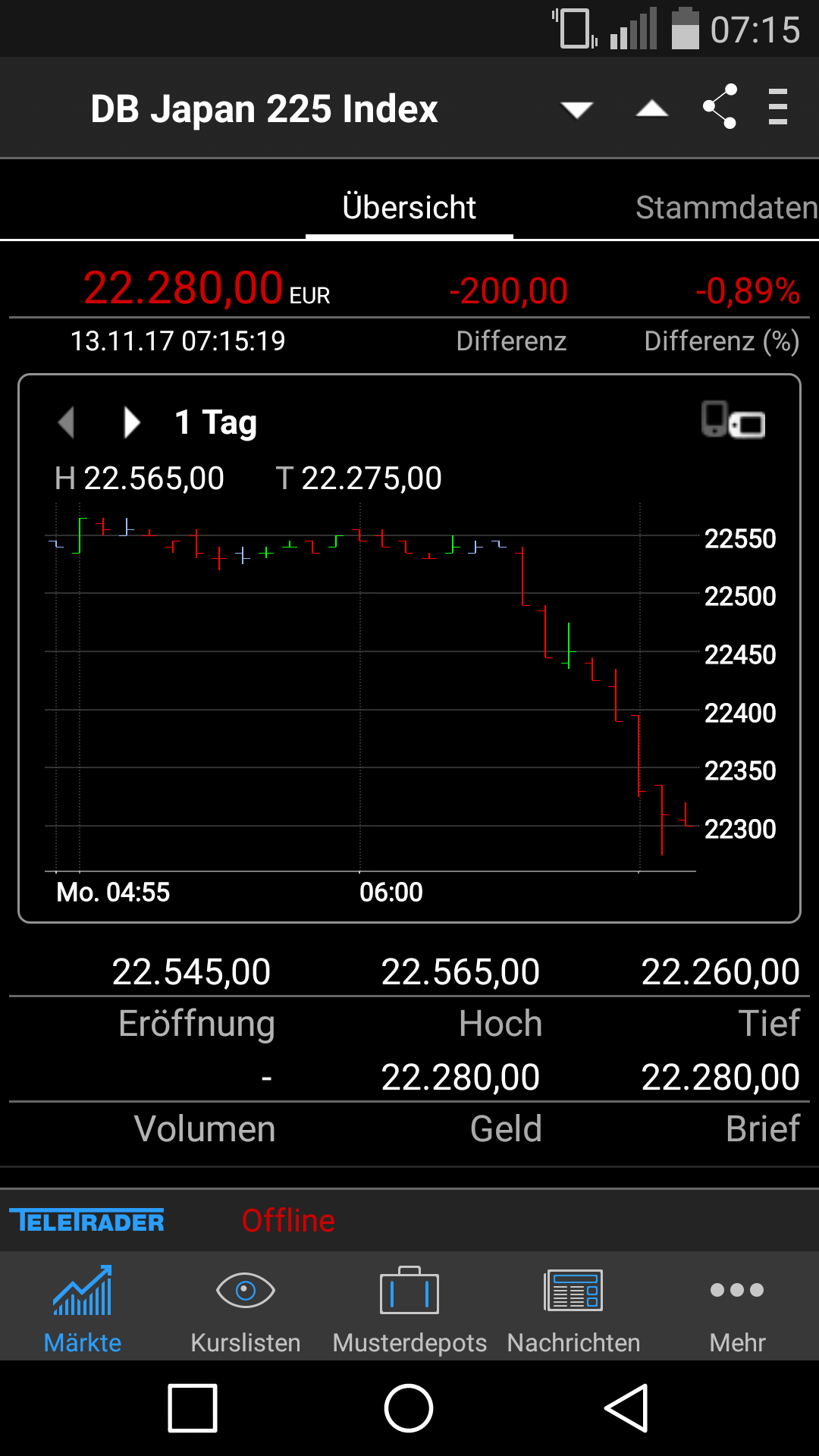The width and height of the screenshot is (819, 1456).
Task: Switch to the Stammdaten tab
Action: click(x=724, y=206)
